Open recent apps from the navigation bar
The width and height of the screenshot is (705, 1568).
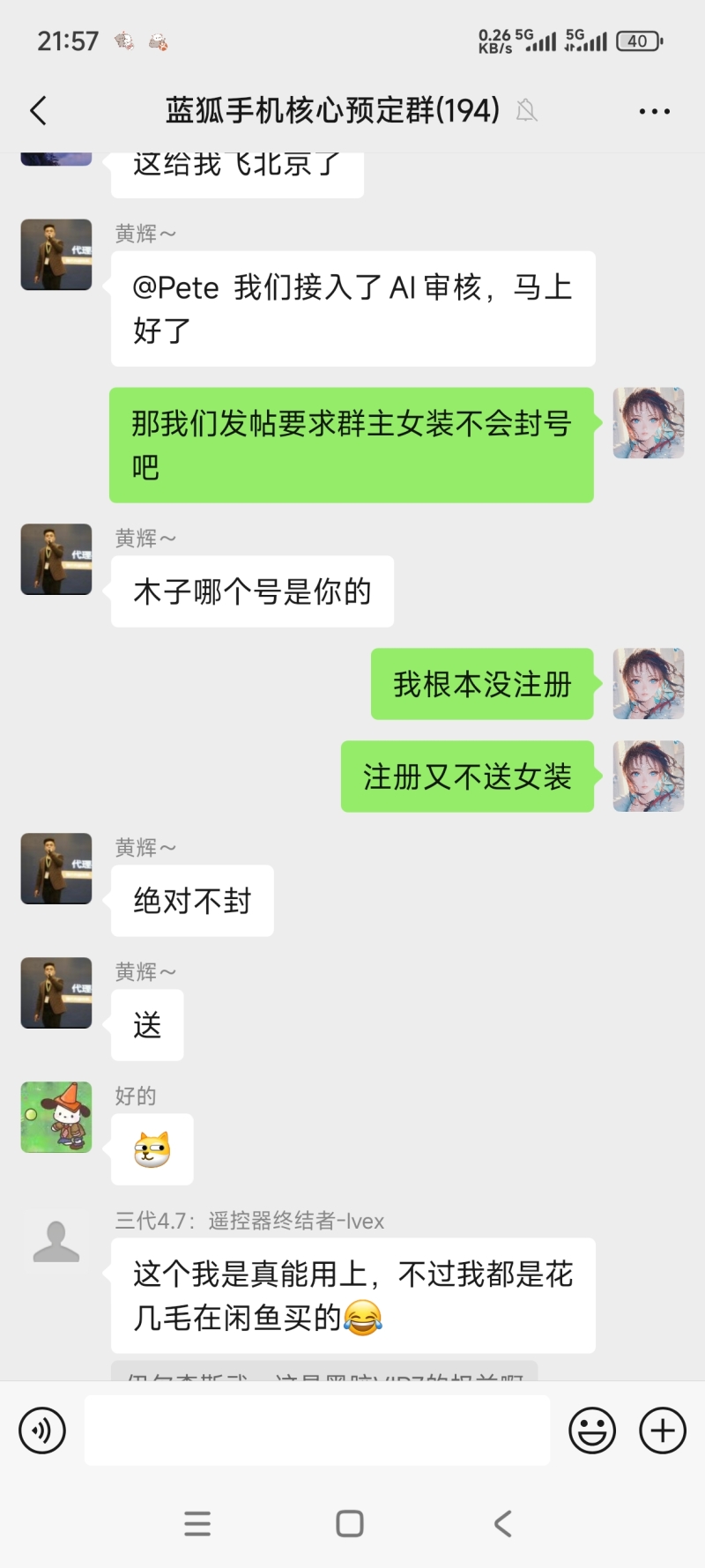click(197, 1523)
